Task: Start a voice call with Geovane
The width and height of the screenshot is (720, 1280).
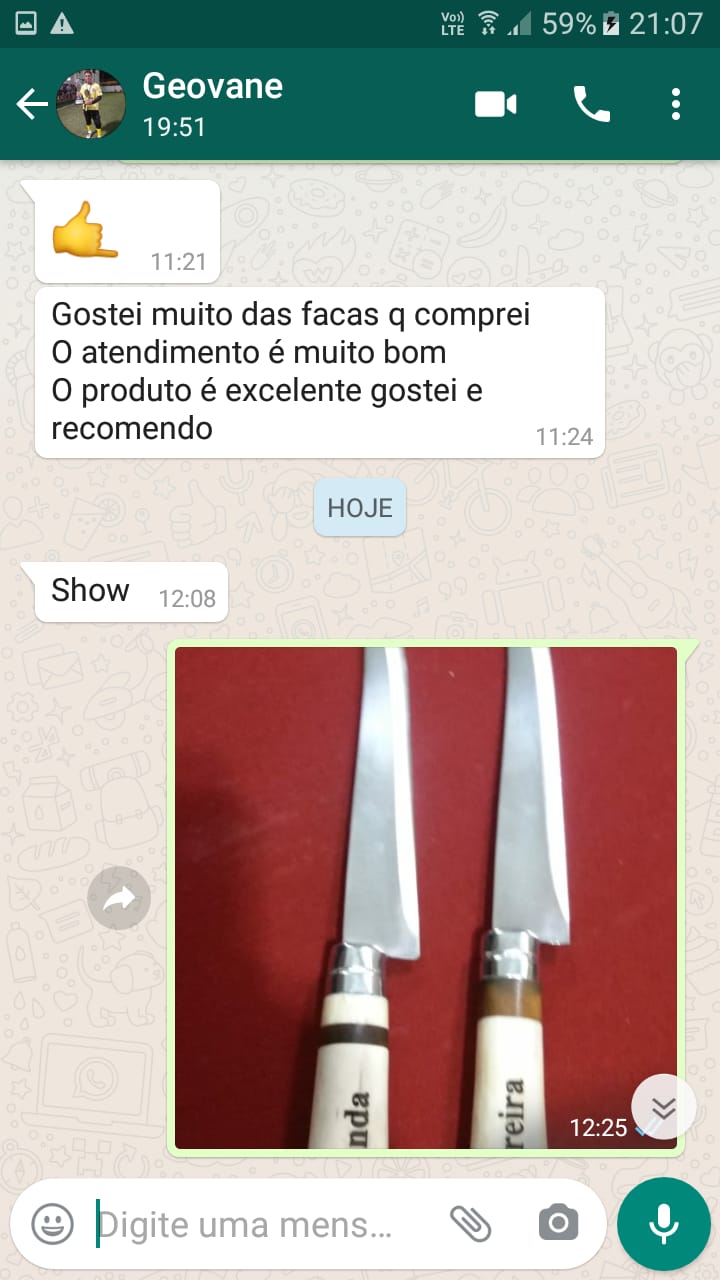Action: point(591,104)
